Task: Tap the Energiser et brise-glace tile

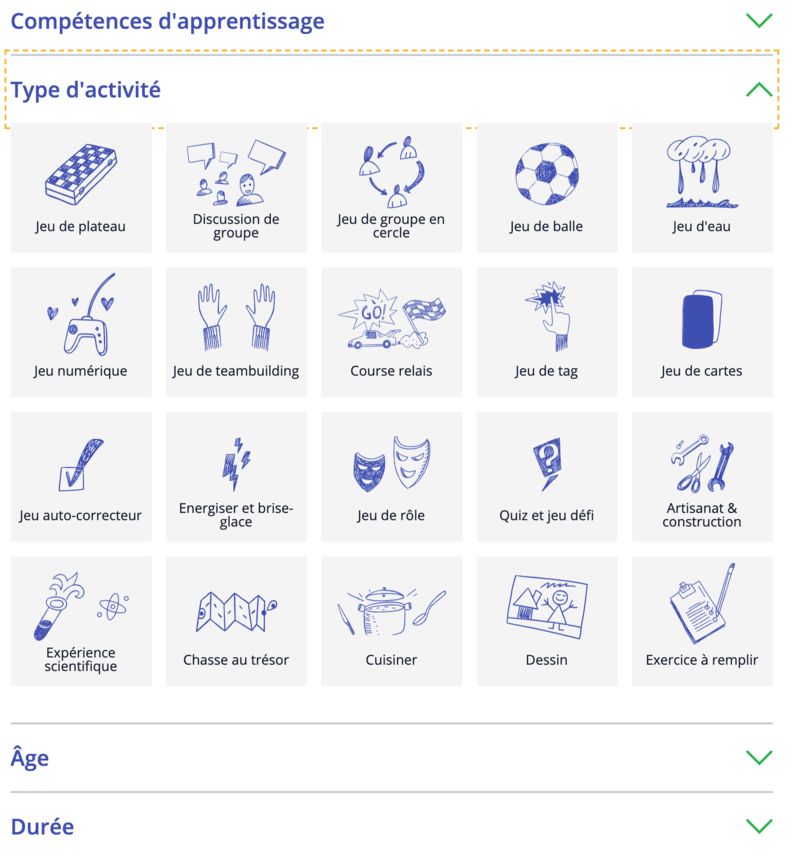Action: click(x=236, y=477)
